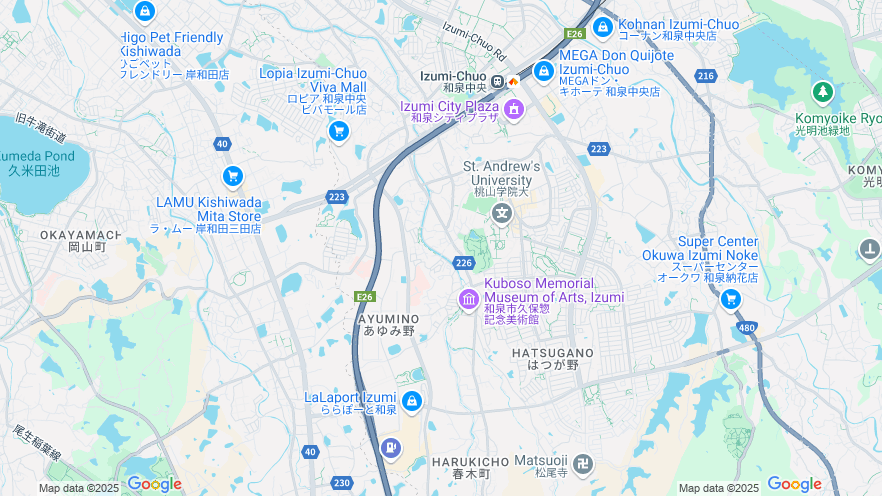Select the Izumi-Chuo station icon

(x=497, y=78)
